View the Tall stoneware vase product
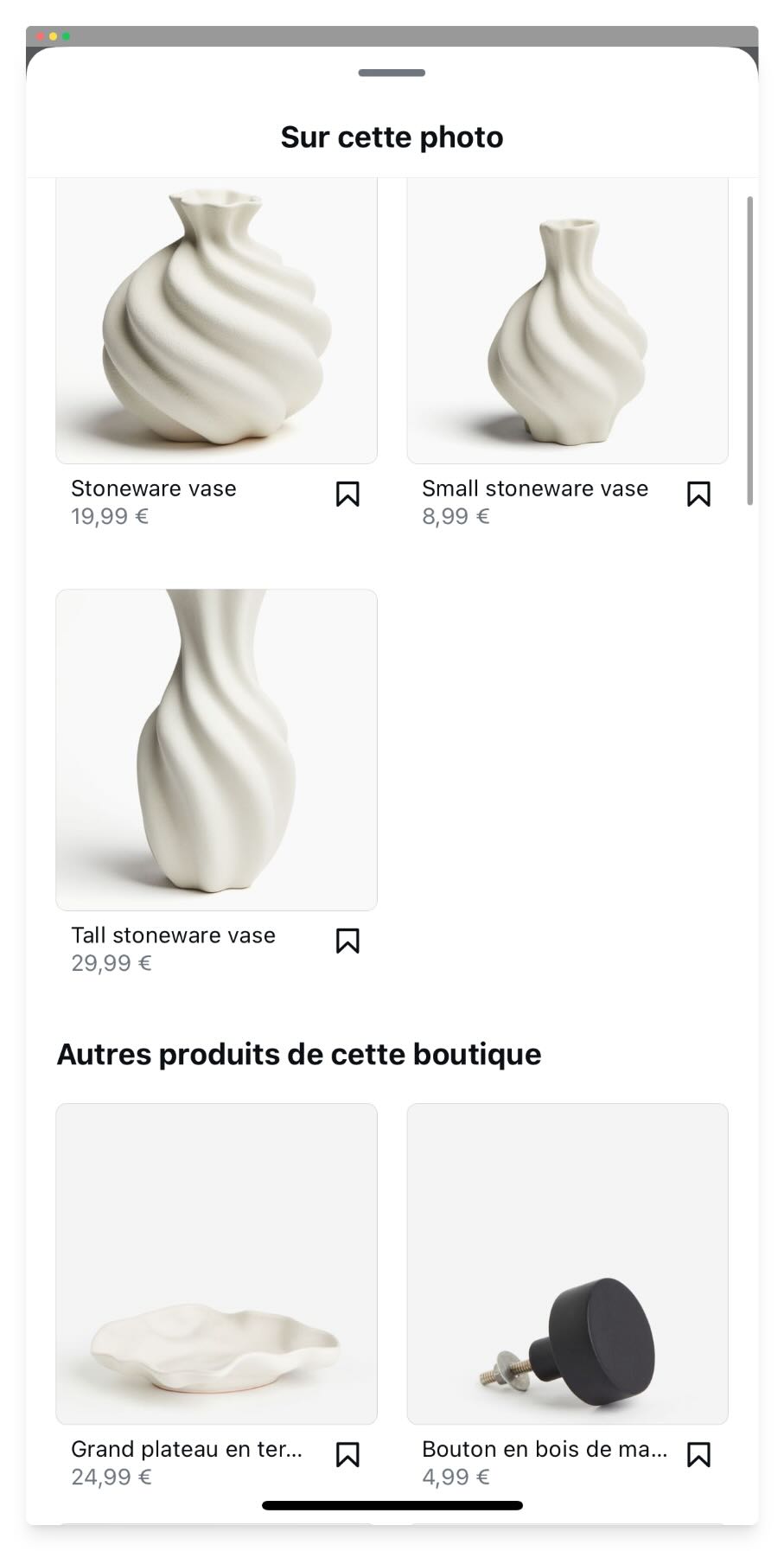The height and width of the screenshot is (1551, 784). [x=216, y=750]
